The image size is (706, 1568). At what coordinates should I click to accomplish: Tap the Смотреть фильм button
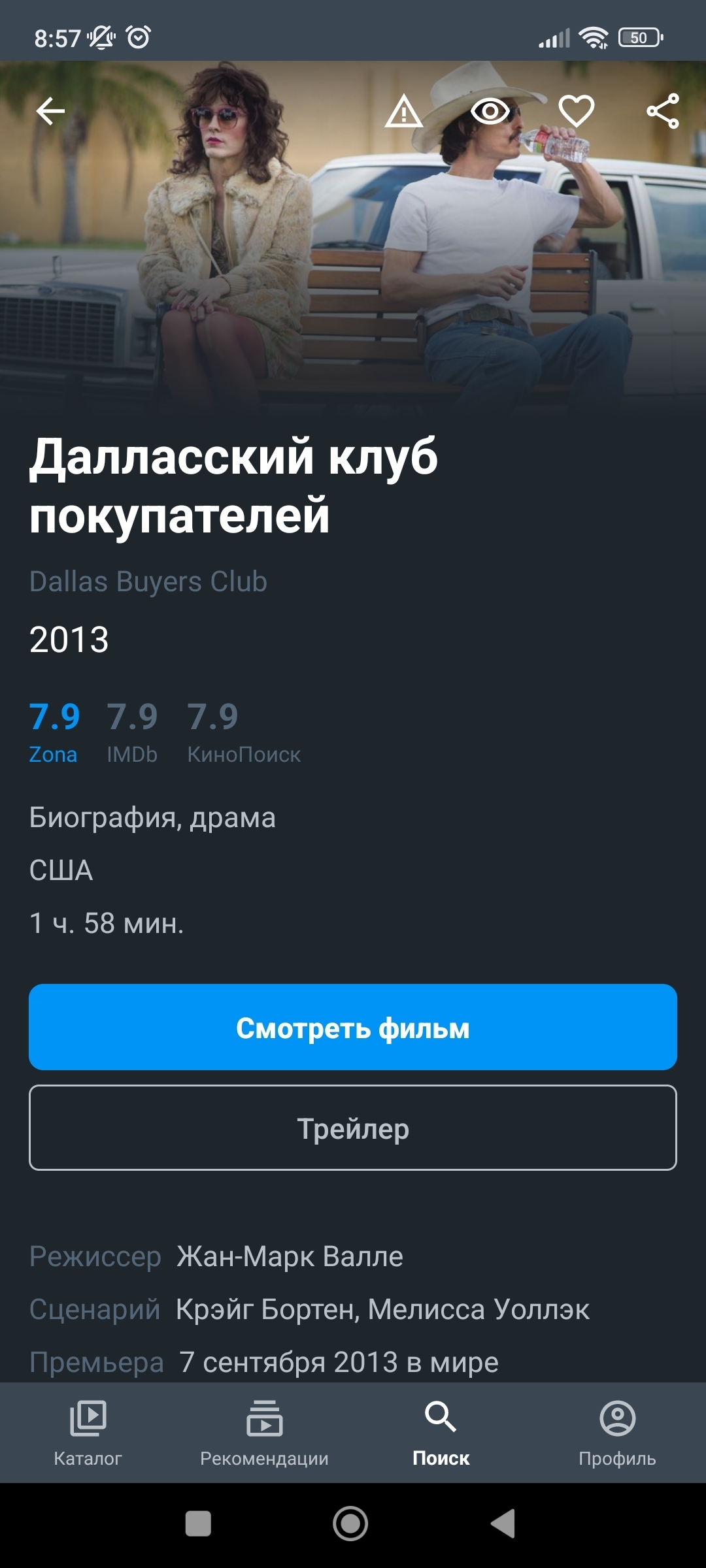(353, 1027)
